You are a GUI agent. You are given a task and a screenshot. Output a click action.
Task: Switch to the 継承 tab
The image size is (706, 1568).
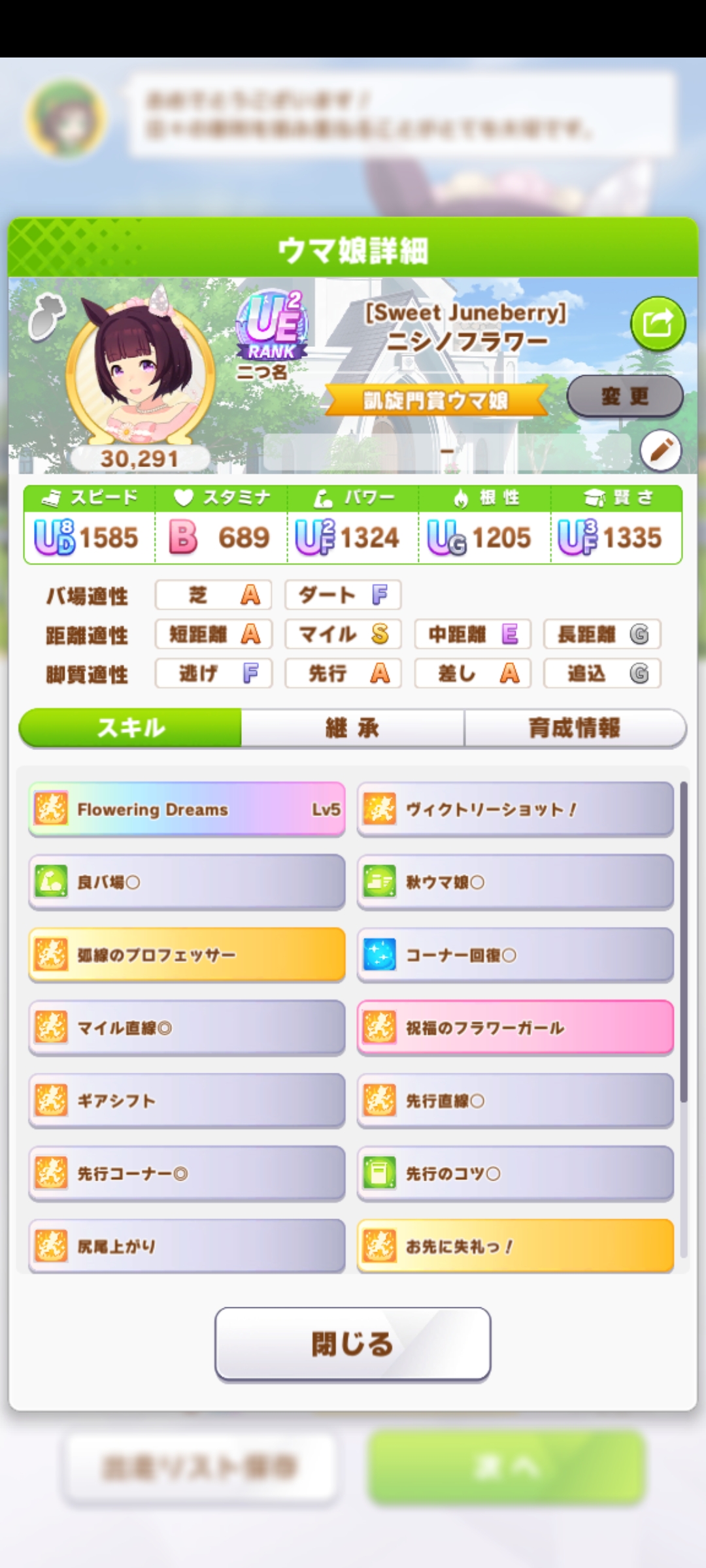352,728
